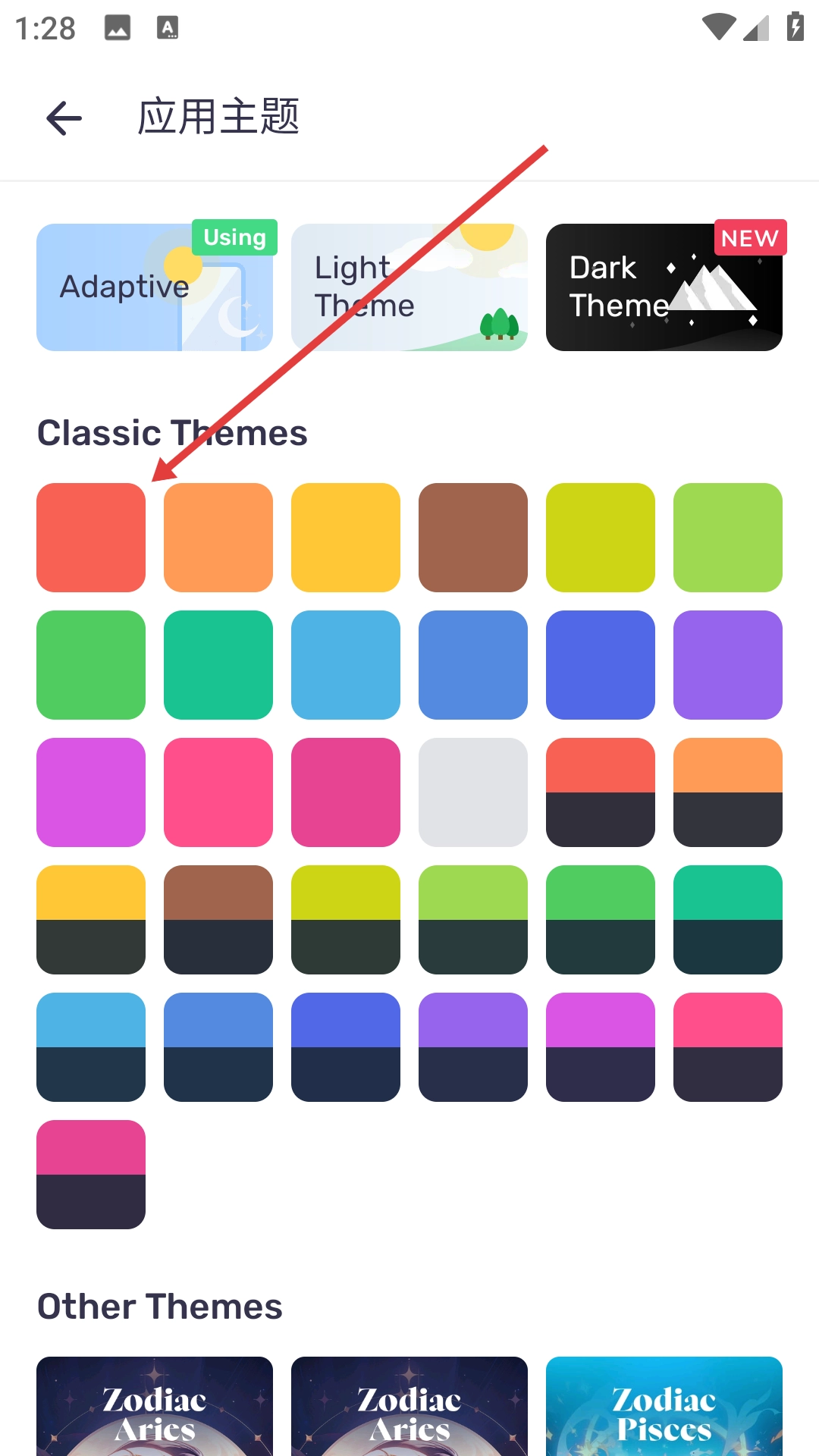Apply the Dark Theme card
This screenshot has height=1456, width=819.
tap(664, 287)
